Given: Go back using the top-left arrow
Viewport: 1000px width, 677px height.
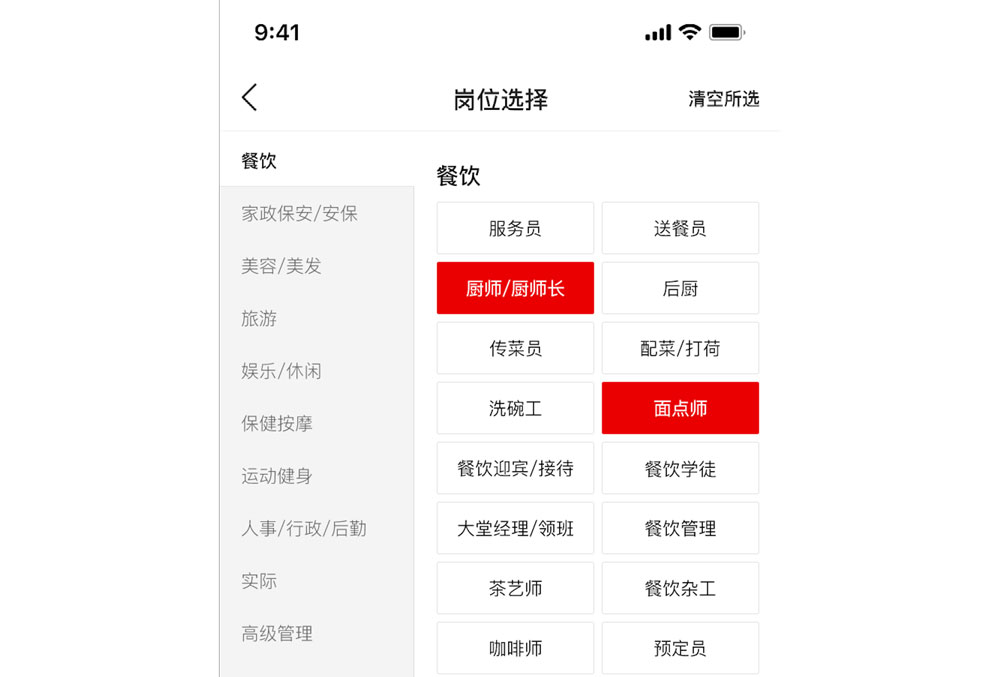Looking at the screenshot, I should click(250, 97).
